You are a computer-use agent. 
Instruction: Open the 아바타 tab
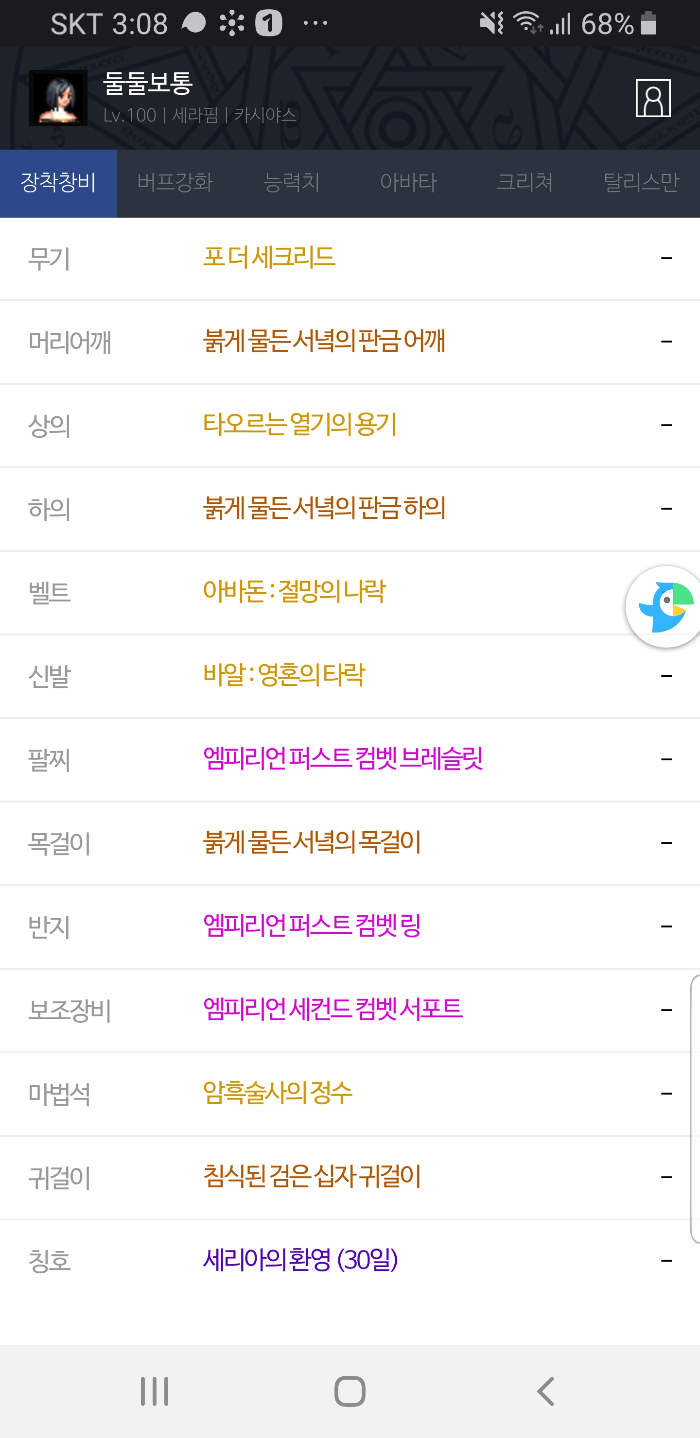tap(408, 183)
